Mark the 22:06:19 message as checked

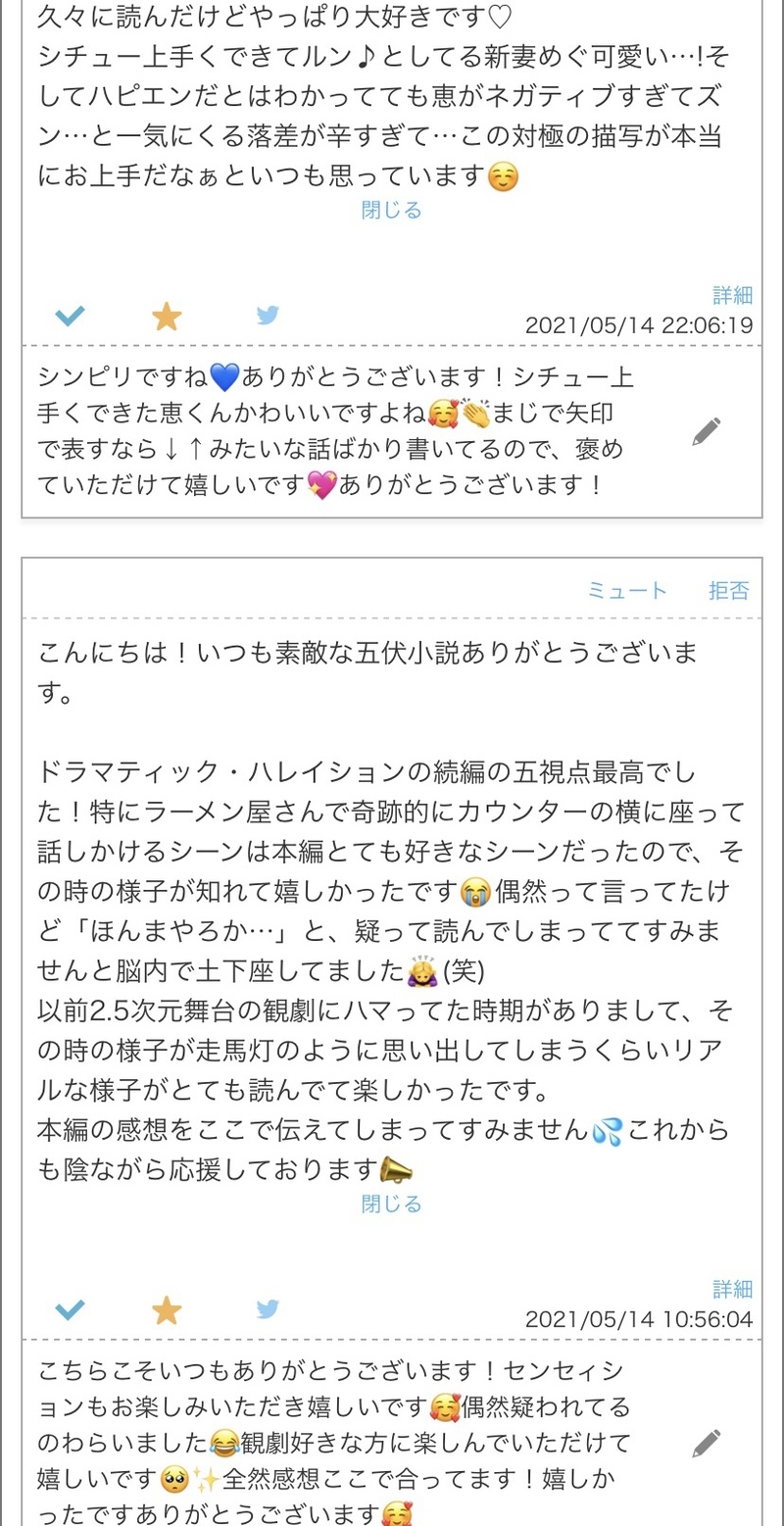point(70,316)
